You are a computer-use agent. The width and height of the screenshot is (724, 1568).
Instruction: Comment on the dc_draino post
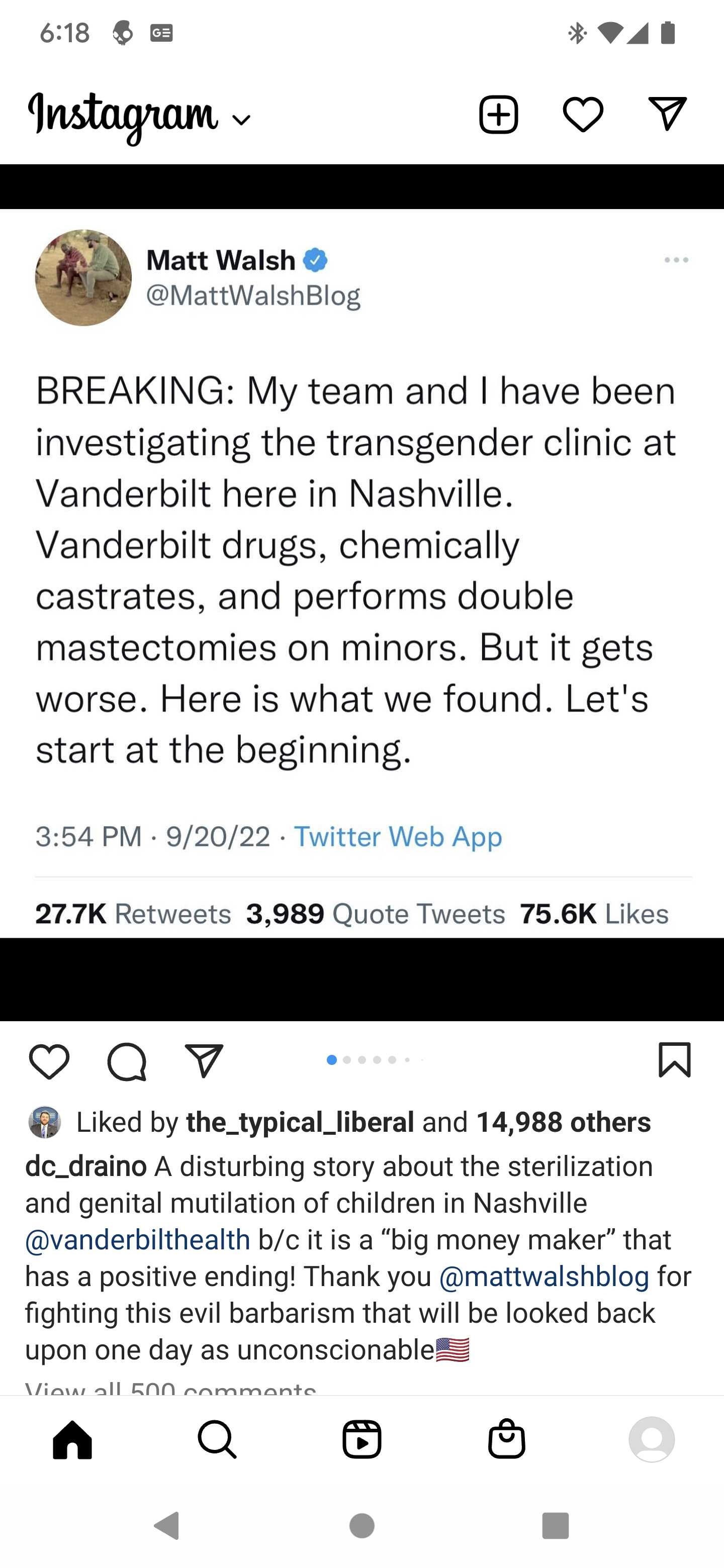[x=127, y=1061]
